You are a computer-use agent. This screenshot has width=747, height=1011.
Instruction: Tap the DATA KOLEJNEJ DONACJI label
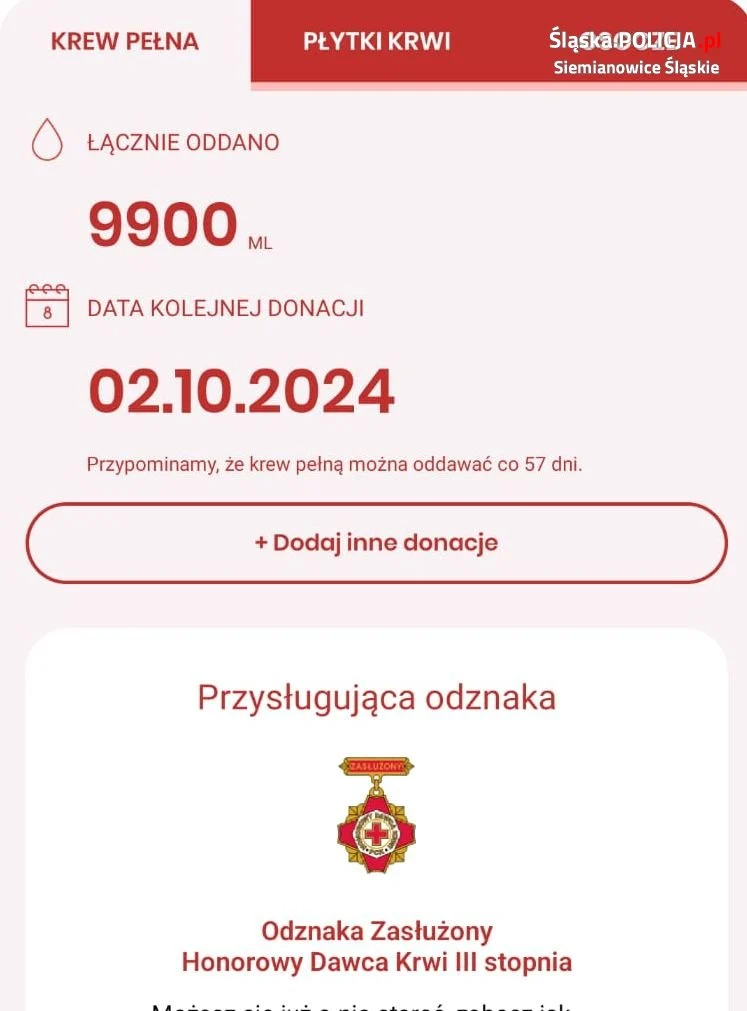pos(224,308)
